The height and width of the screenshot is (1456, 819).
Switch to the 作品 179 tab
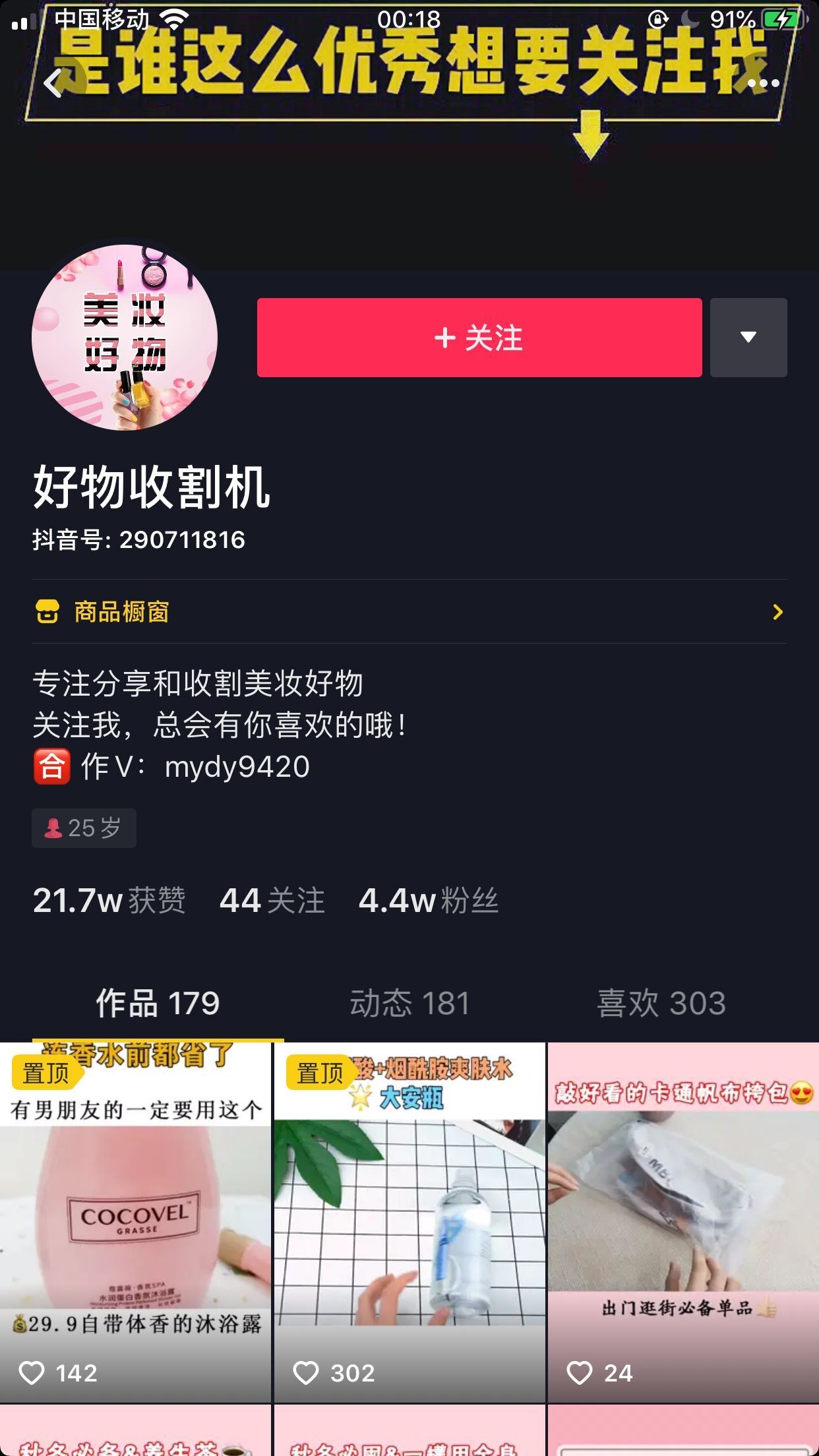click(158, 1004)
